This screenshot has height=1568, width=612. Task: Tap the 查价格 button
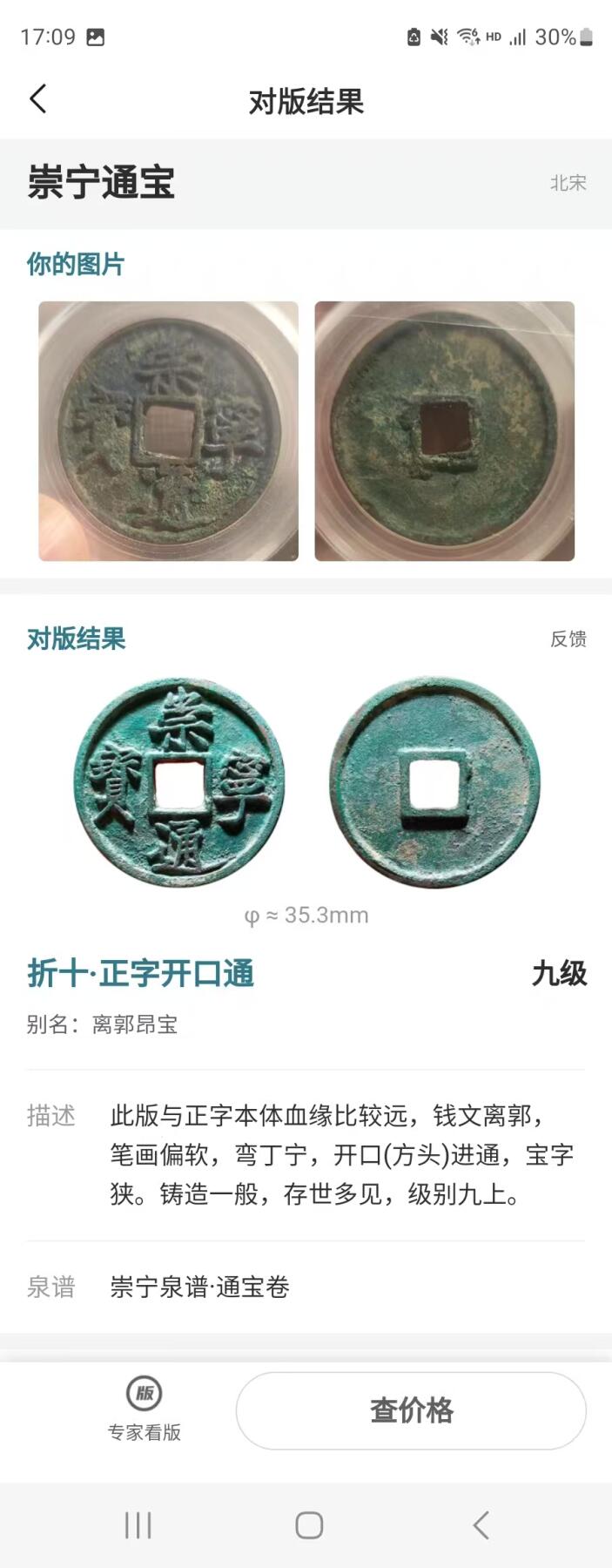pyautogui.click(x=411, y=1410)
